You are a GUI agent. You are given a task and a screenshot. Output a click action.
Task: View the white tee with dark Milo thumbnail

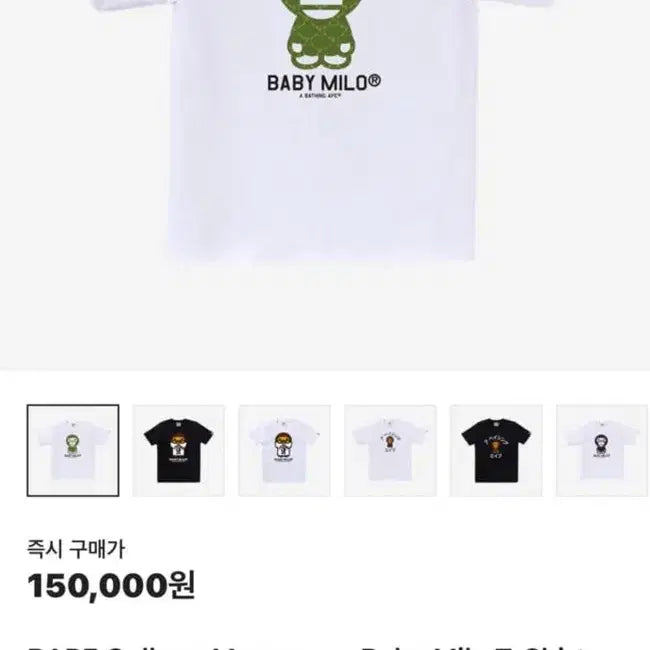tap(602, 451)
